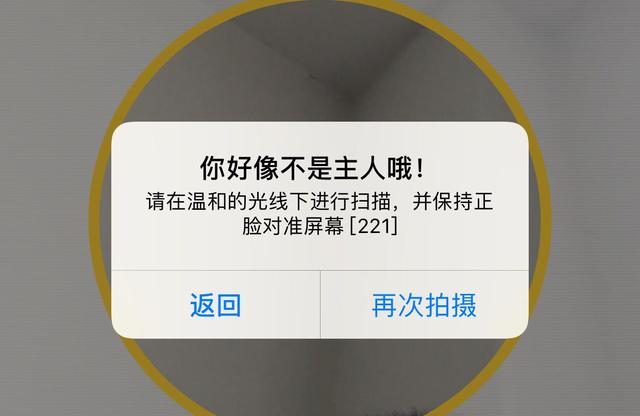640x416 pixels.
Task: Tap 返回 to go back
Action: (215, 304)
